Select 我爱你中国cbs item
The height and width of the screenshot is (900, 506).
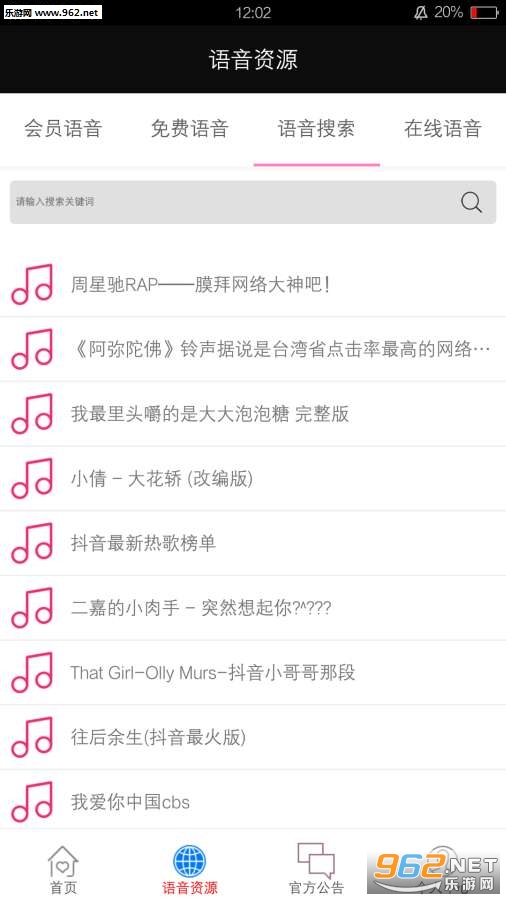(253, 802)
